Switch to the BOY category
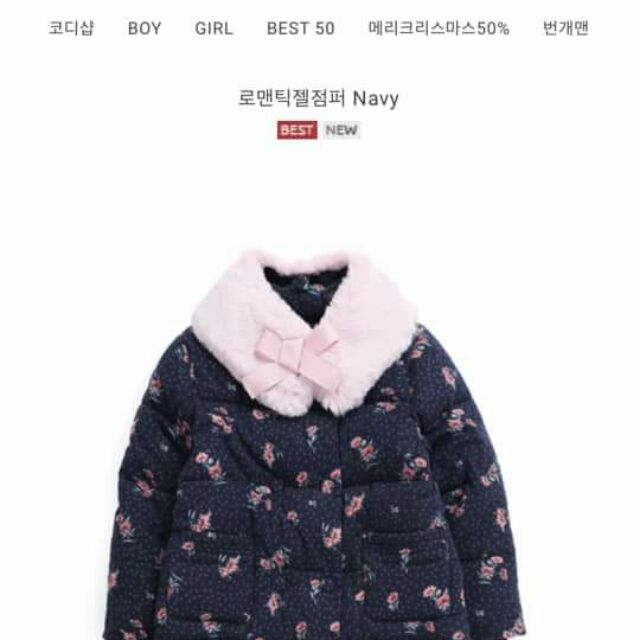The image size is (640, 640). coord(144,28)
